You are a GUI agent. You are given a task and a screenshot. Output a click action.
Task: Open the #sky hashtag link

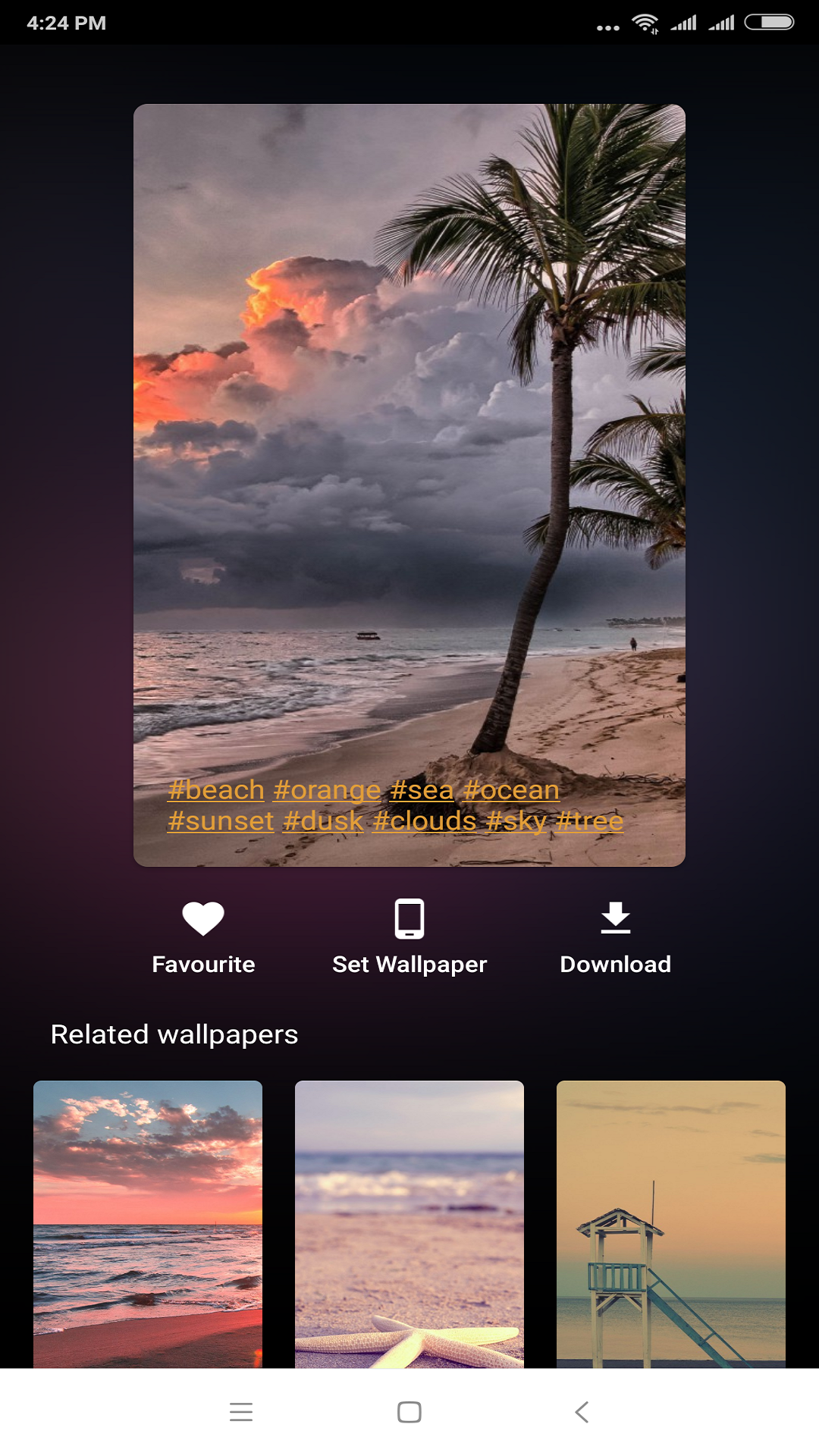pyautogui.click(x=516, y=821)
